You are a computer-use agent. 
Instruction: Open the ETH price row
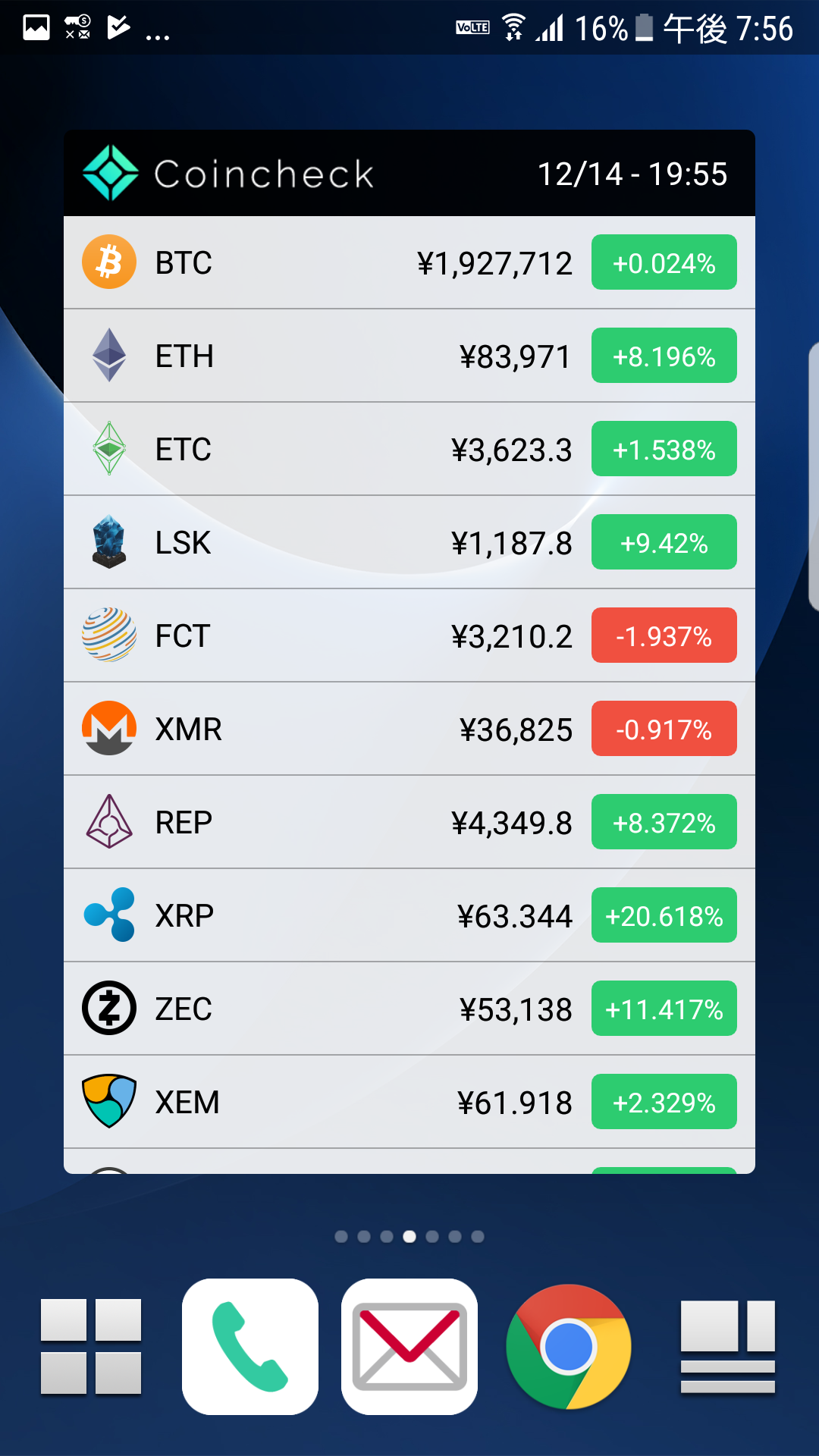409,356
